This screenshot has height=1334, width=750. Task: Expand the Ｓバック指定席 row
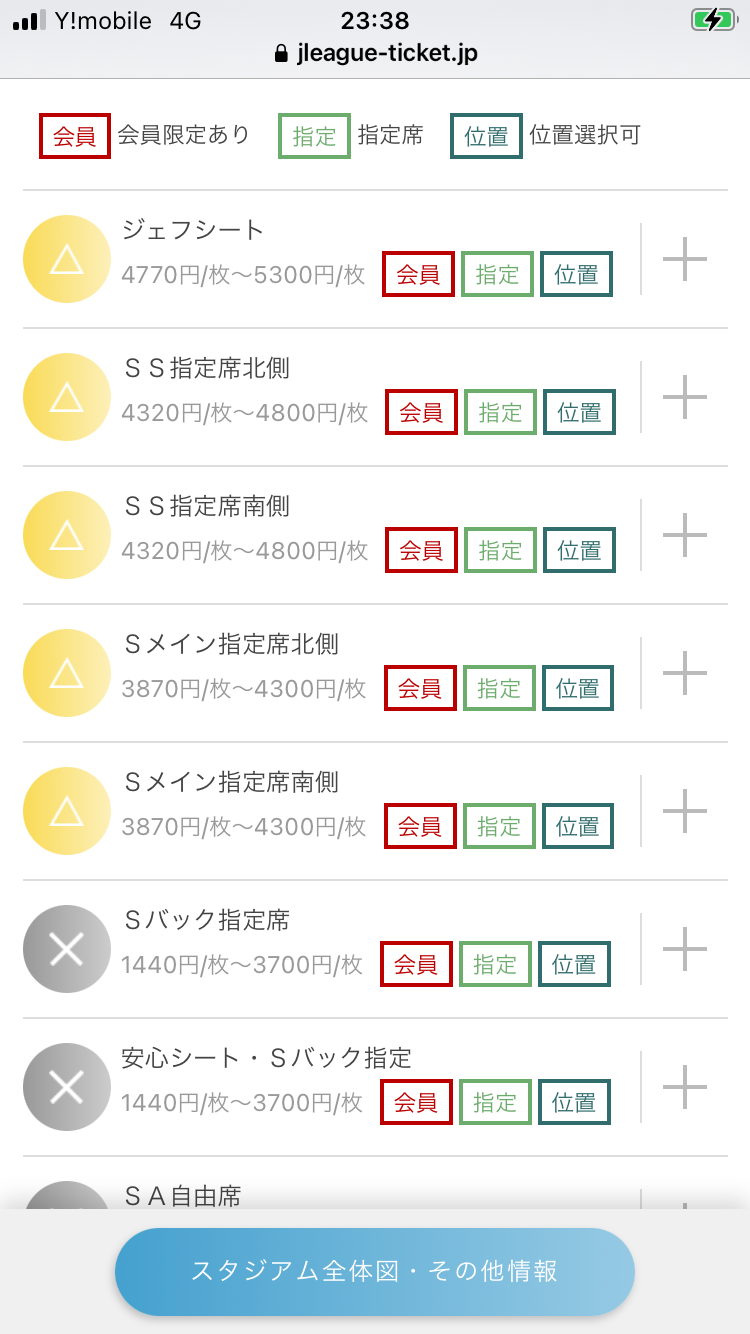coord(685,950)
